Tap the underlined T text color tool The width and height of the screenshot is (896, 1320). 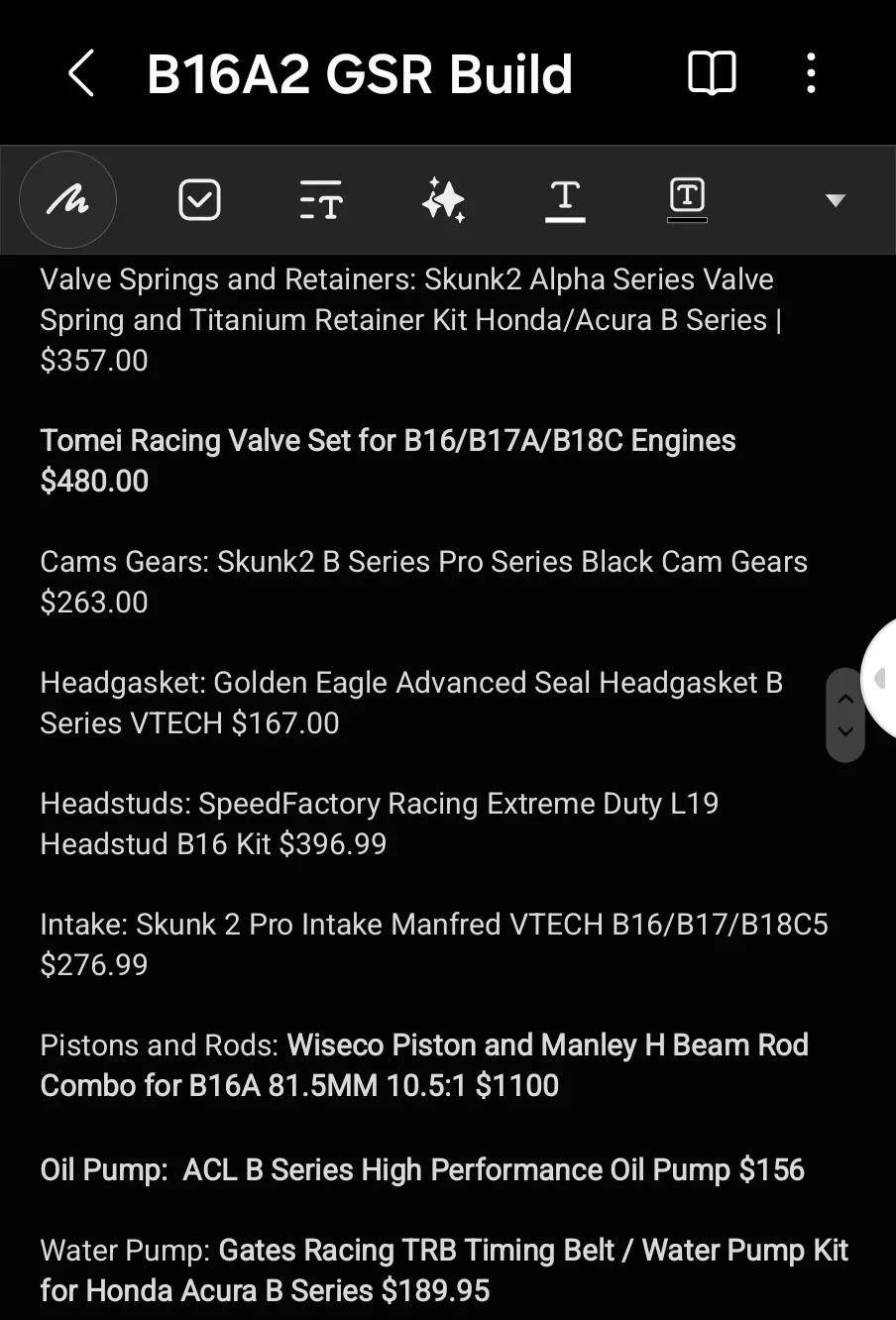coord(565,200)
